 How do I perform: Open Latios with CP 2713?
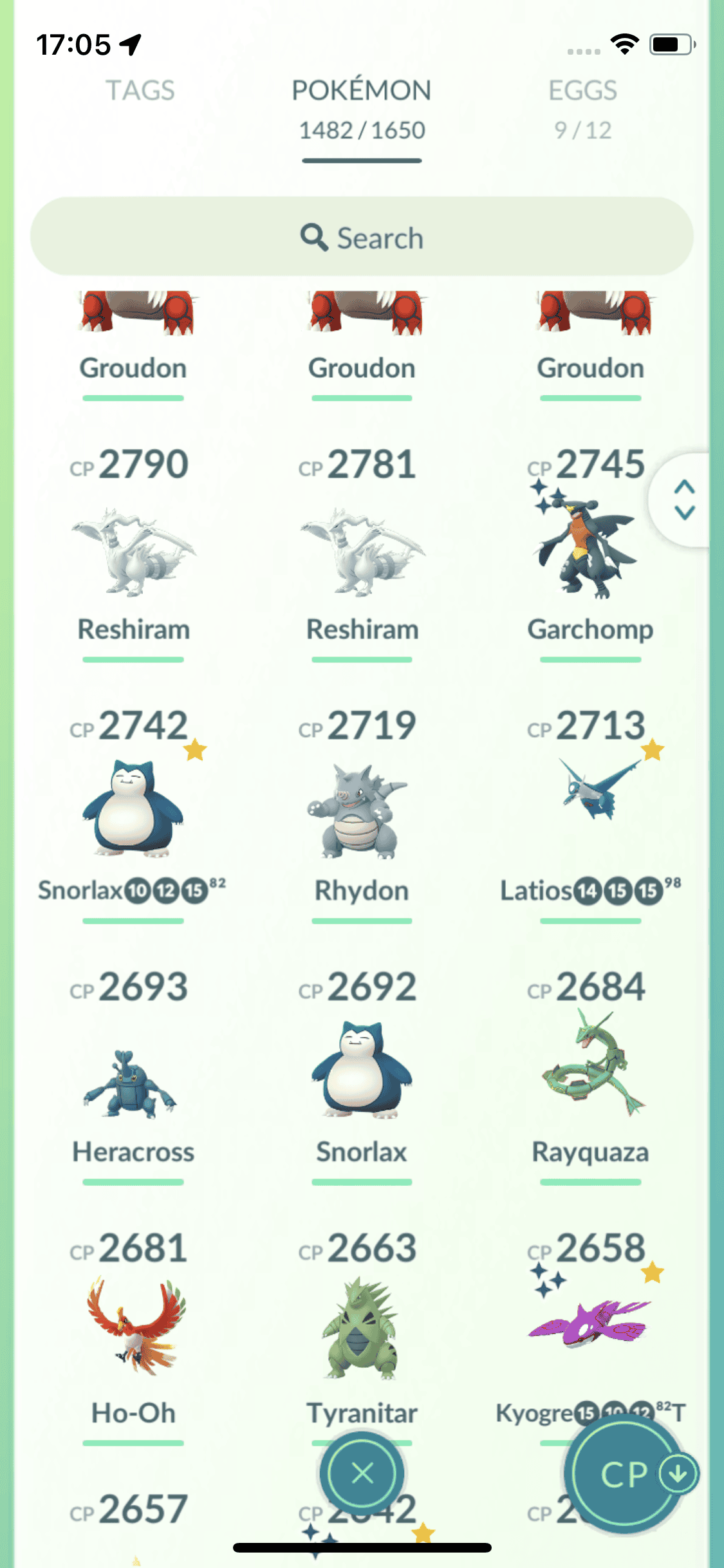589,793
